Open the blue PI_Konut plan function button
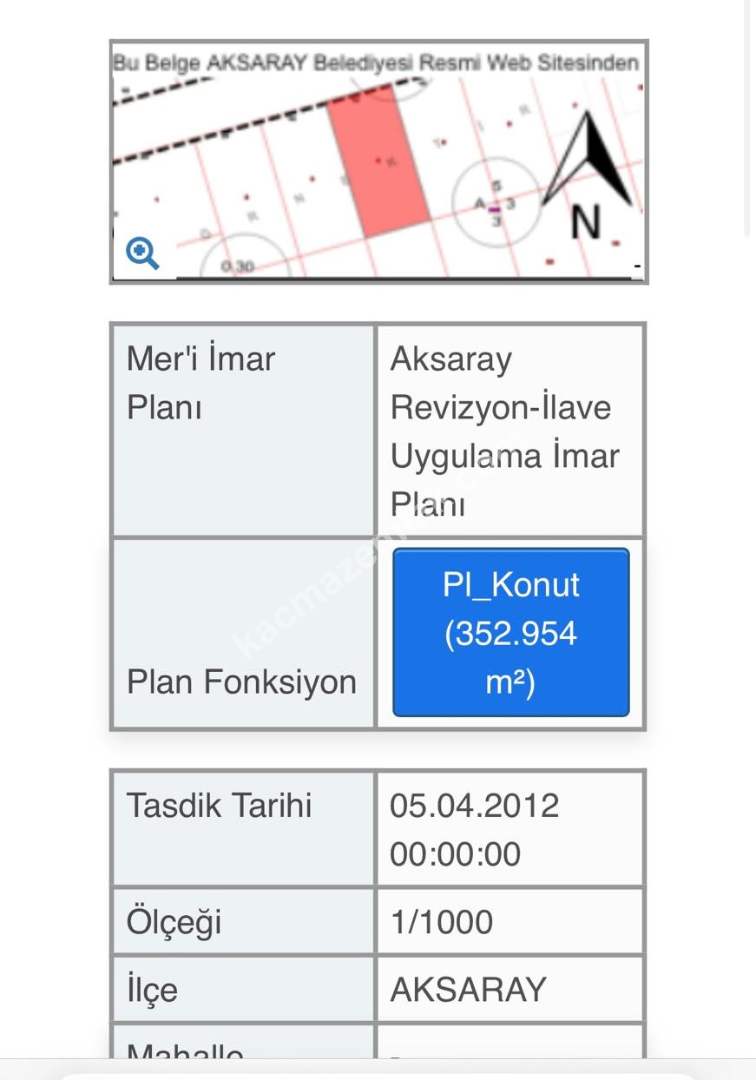Image resolution: width=756 pixels, height=1080 pixels. (511, 633)
